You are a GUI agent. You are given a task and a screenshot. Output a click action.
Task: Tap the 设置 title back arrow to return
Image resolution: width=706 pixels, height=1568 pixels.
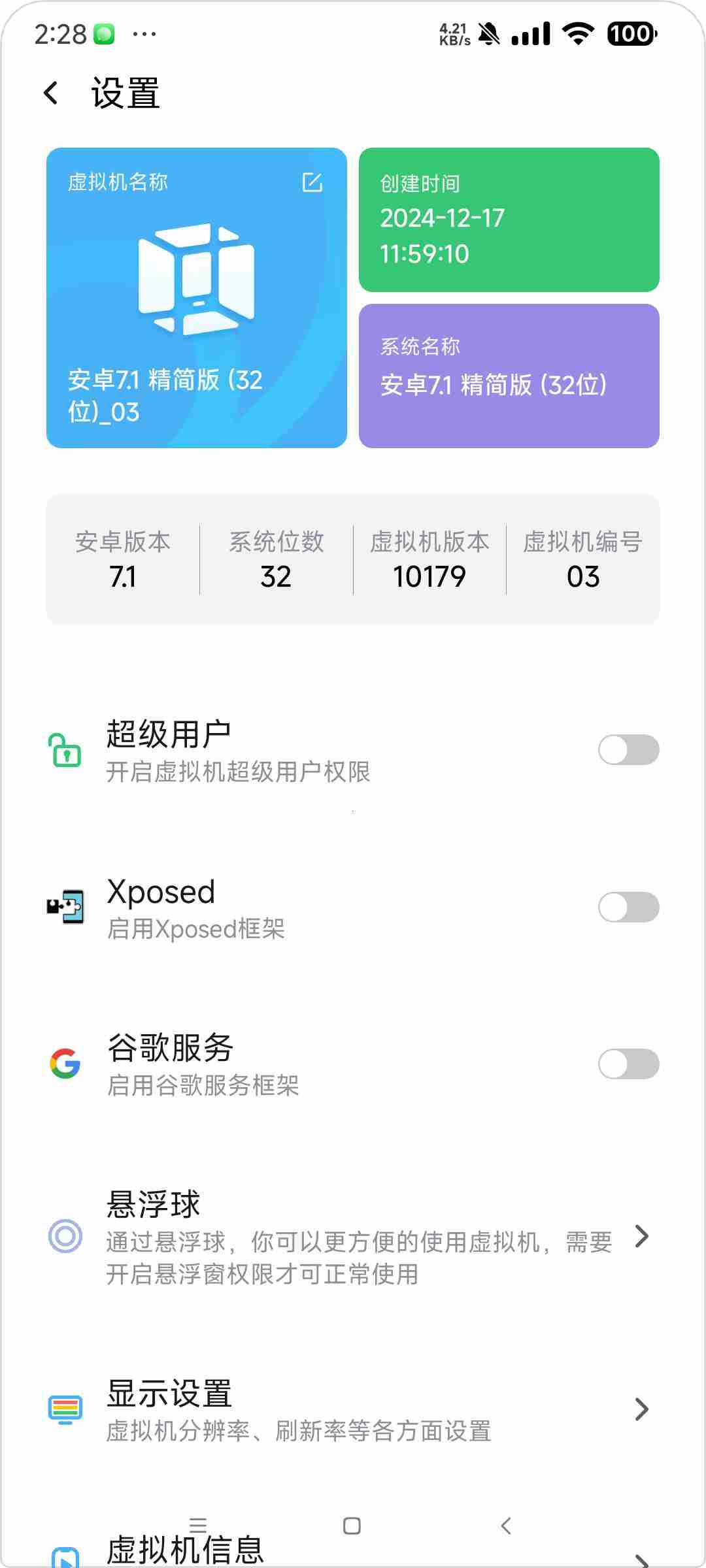pos(51,93)
